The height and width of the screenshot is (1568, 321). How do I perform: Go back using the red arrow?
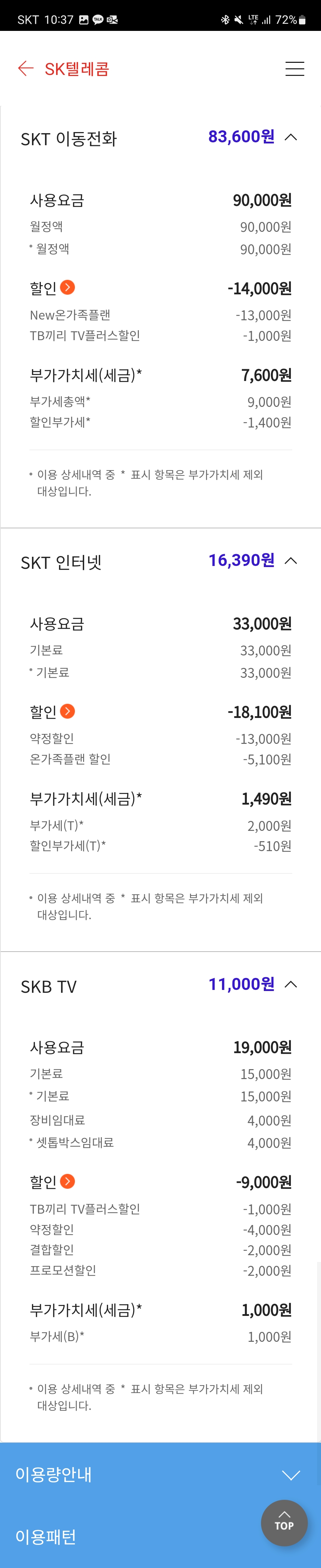pyautogui.click(x=26, y=68)
